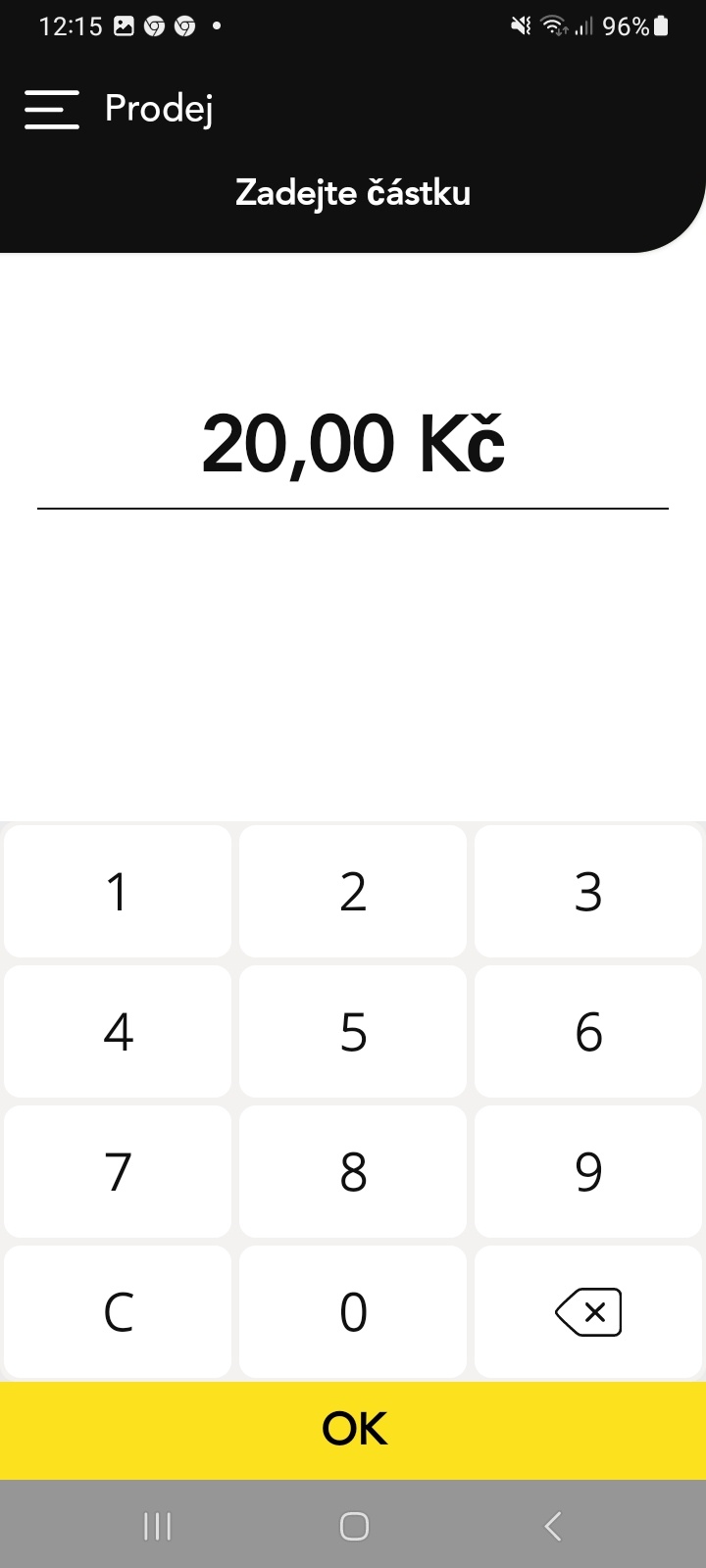Enter digit 5 in the amount

353,1032
